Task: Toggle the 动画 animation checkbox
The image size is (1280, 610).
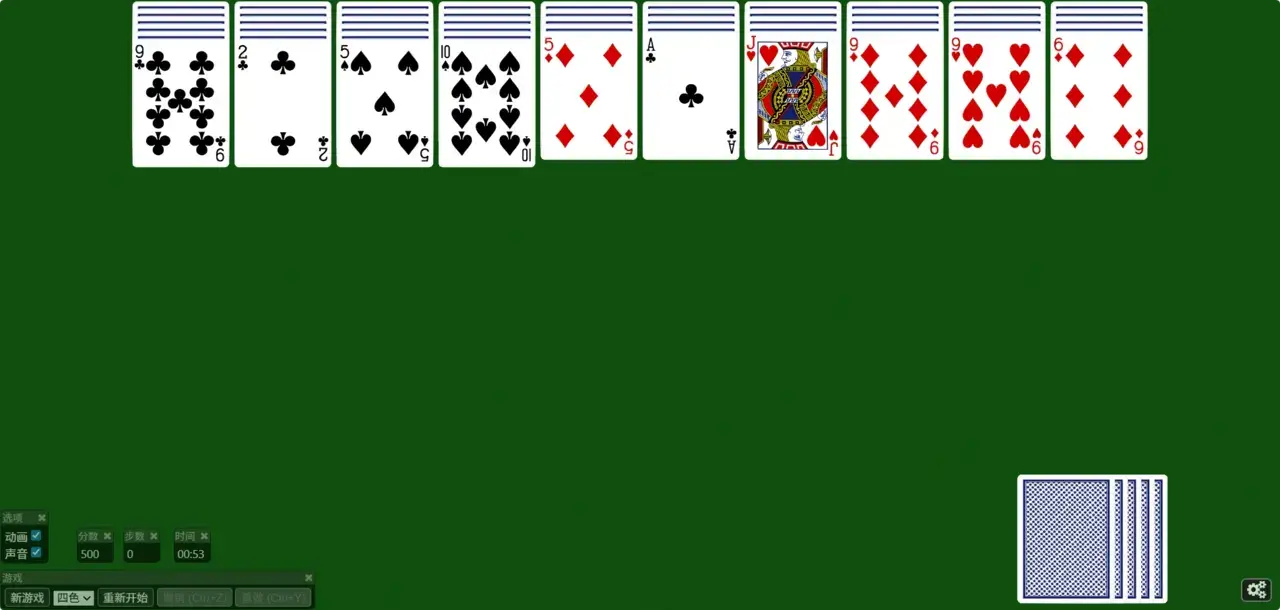Action: click(36, 536)
